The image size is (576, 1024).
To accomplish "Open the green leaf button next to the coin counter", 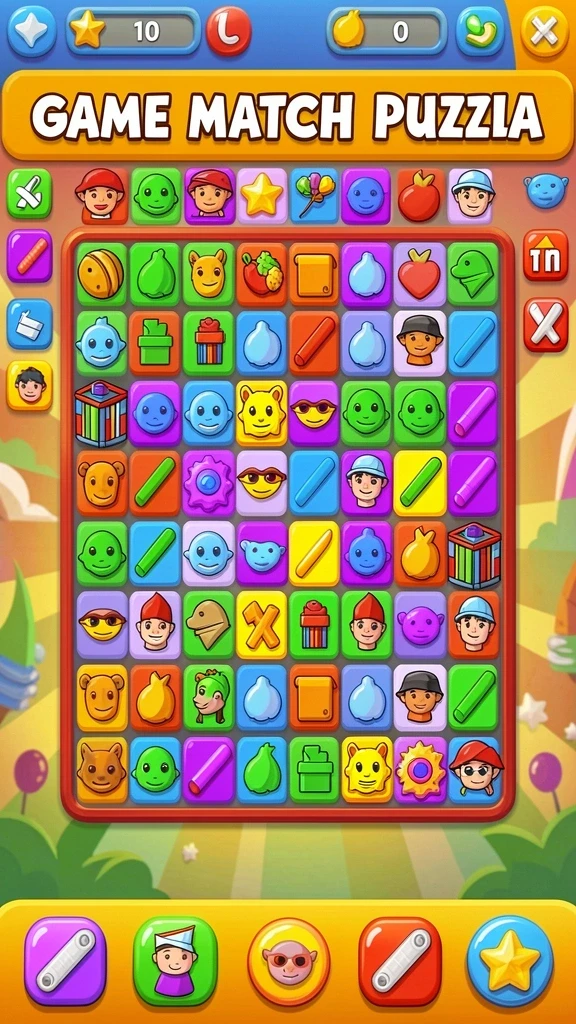I will click(479, 31).
